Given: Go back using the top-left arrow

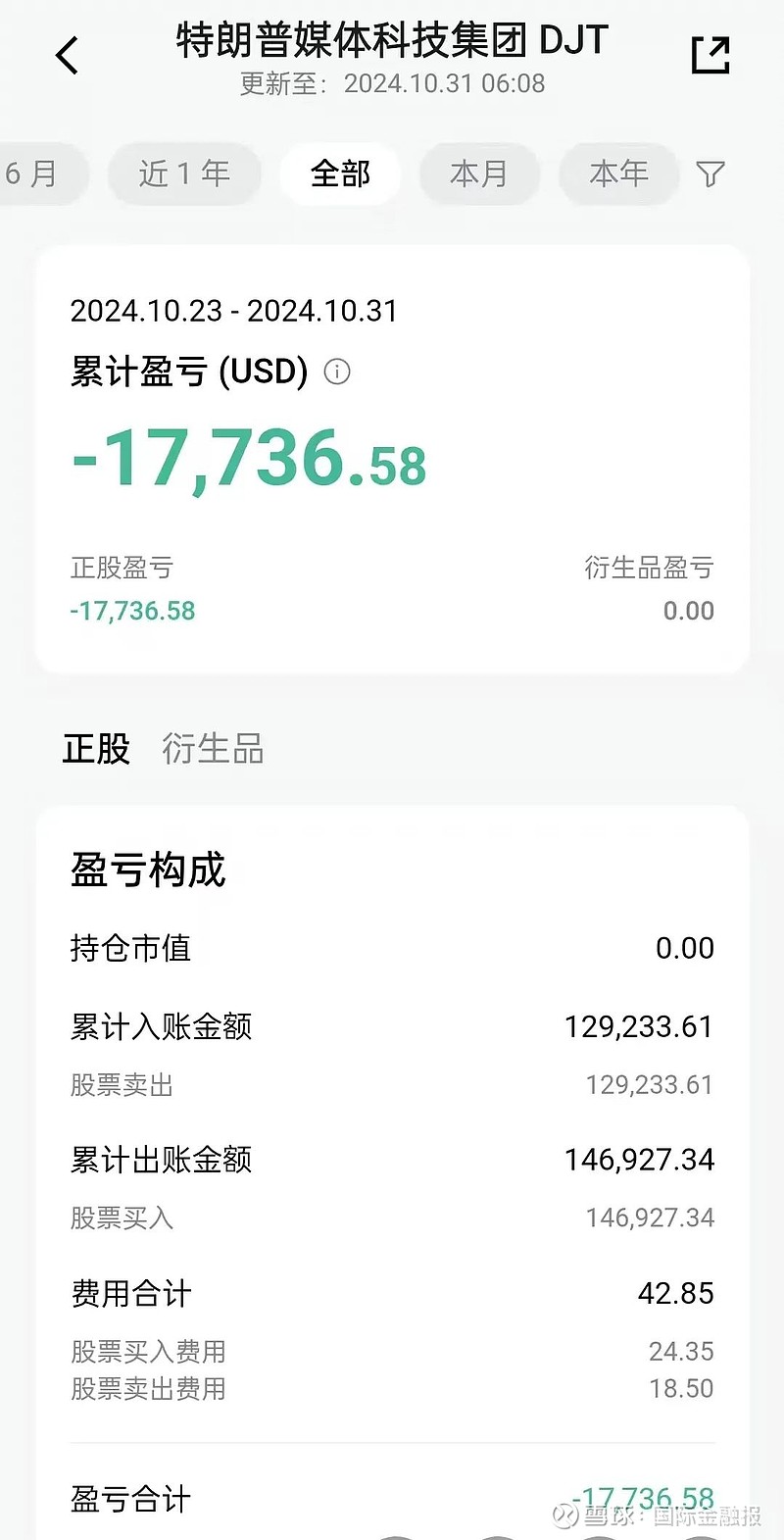Looking at the screenshot, I should [x=67, y=56].
